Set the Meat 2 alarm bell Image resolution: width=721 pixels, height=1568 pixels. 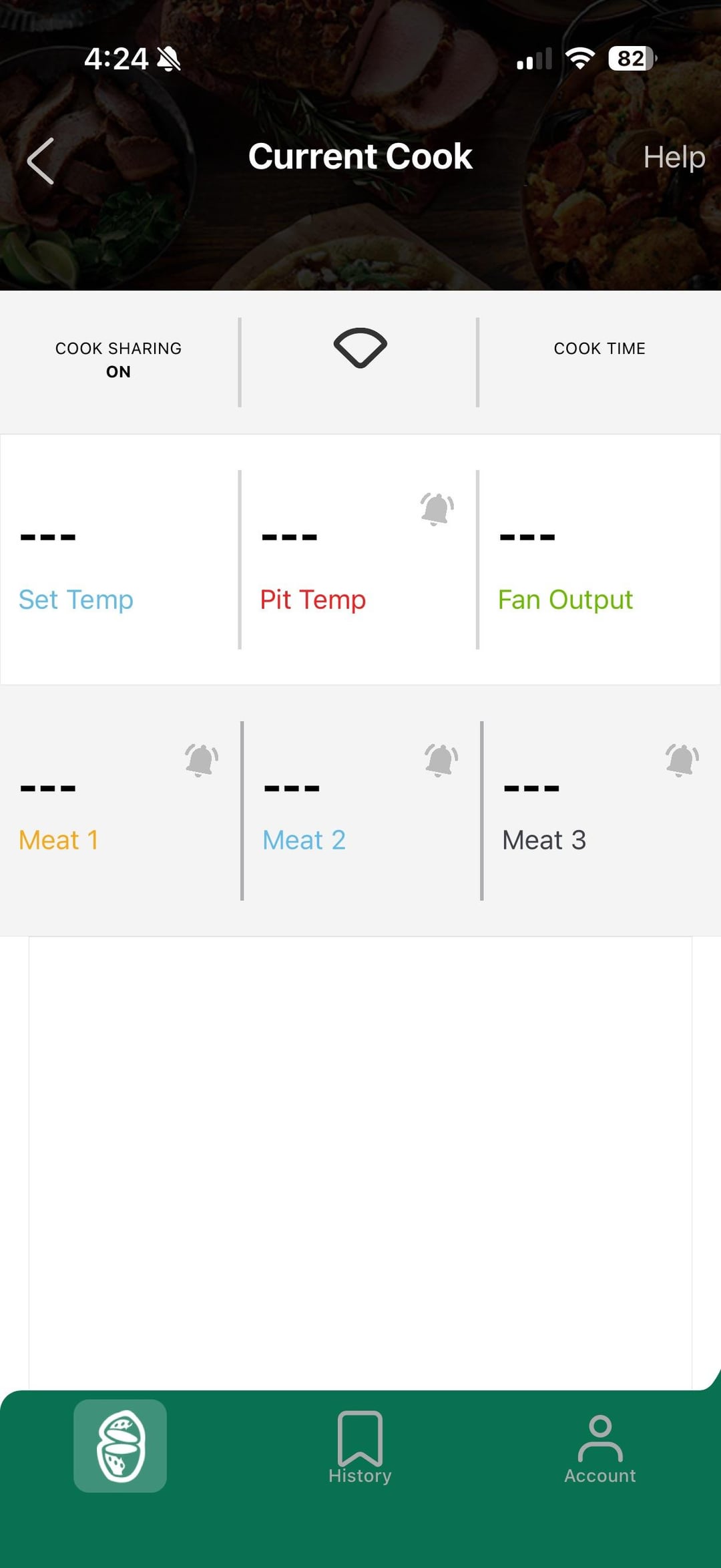(441, 760)
